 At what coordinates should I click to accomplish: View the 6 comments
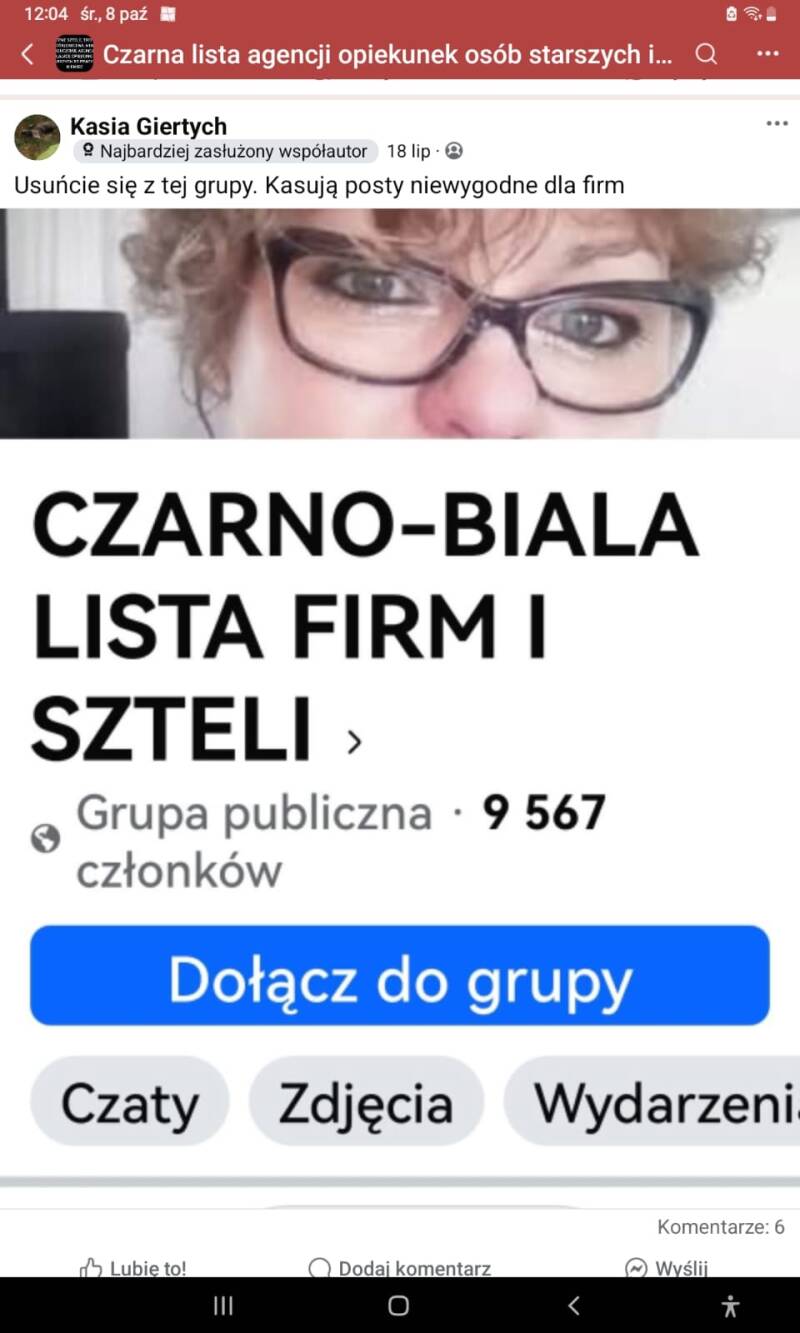720,1226
